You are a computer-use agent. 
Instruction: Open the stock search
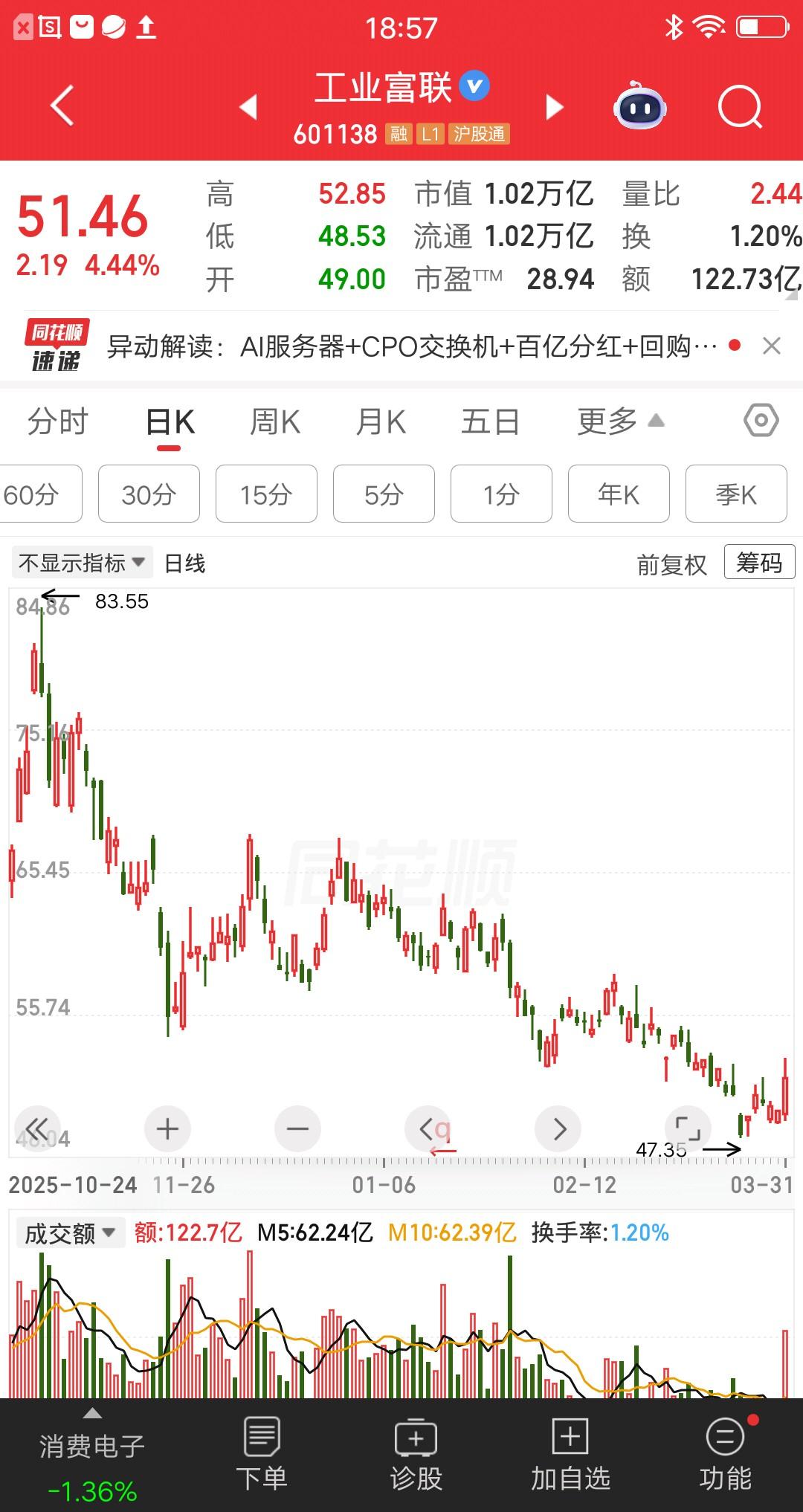(x=736, y=107)
